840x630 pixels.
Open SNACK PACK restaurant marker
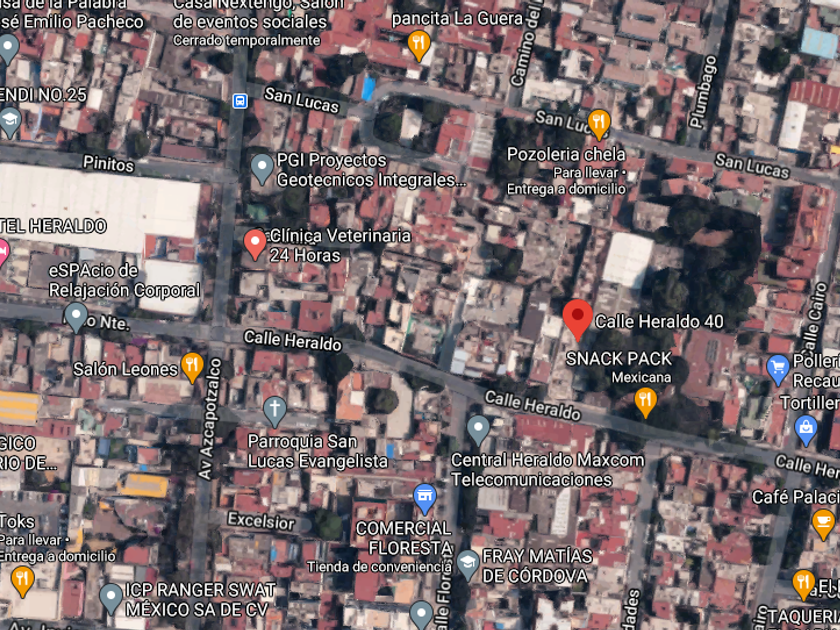pyautogui.click(x=646, y=402)
